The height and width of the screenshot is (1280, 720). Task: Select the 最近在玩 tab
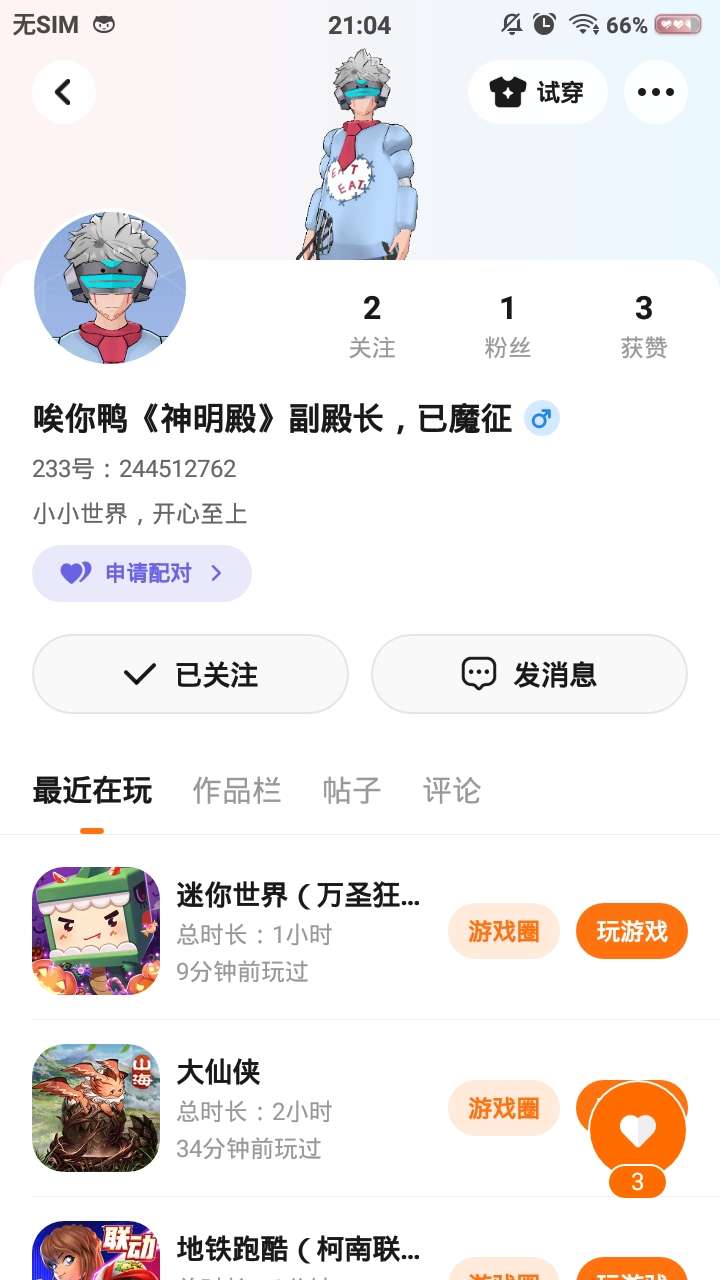[x=92, y=791]
